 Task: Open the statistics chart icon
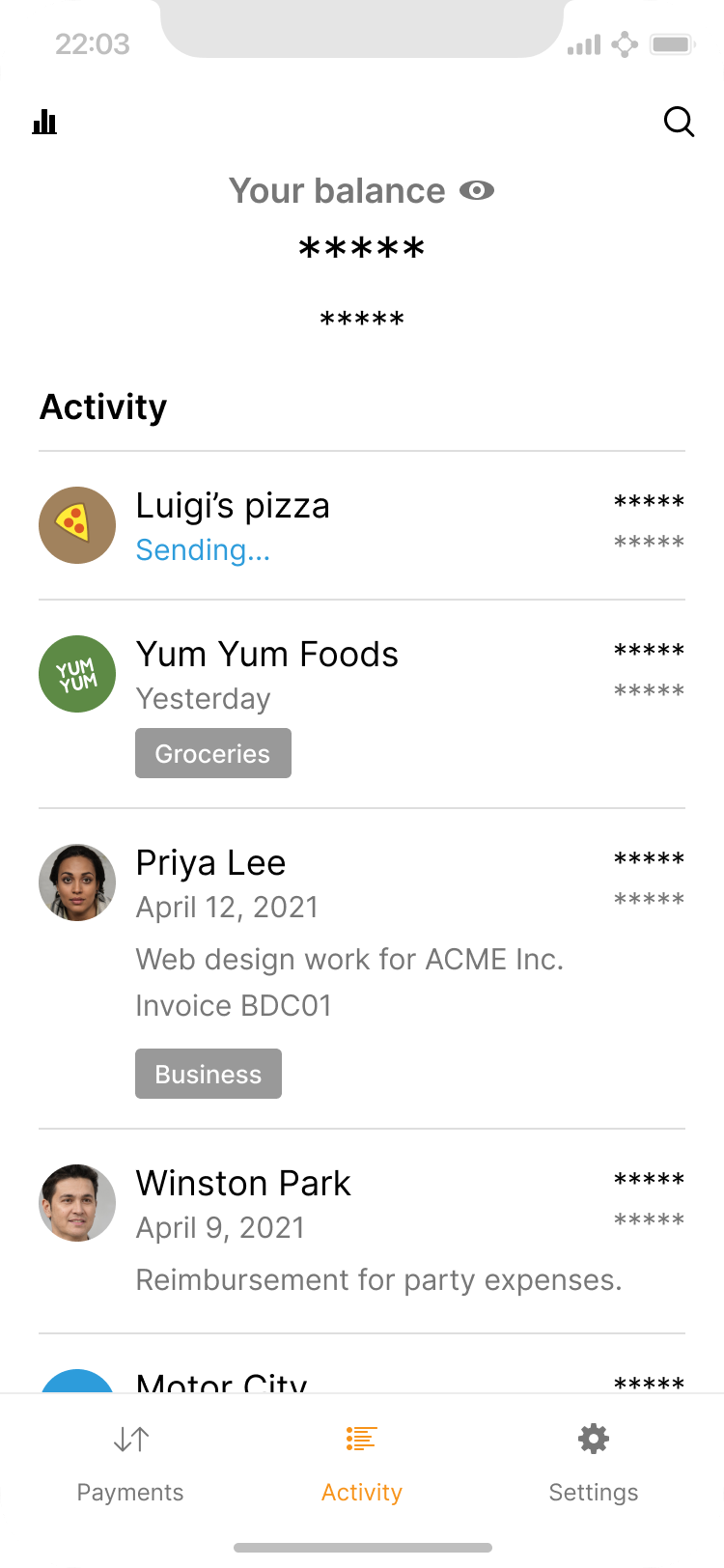click(44, 122)
